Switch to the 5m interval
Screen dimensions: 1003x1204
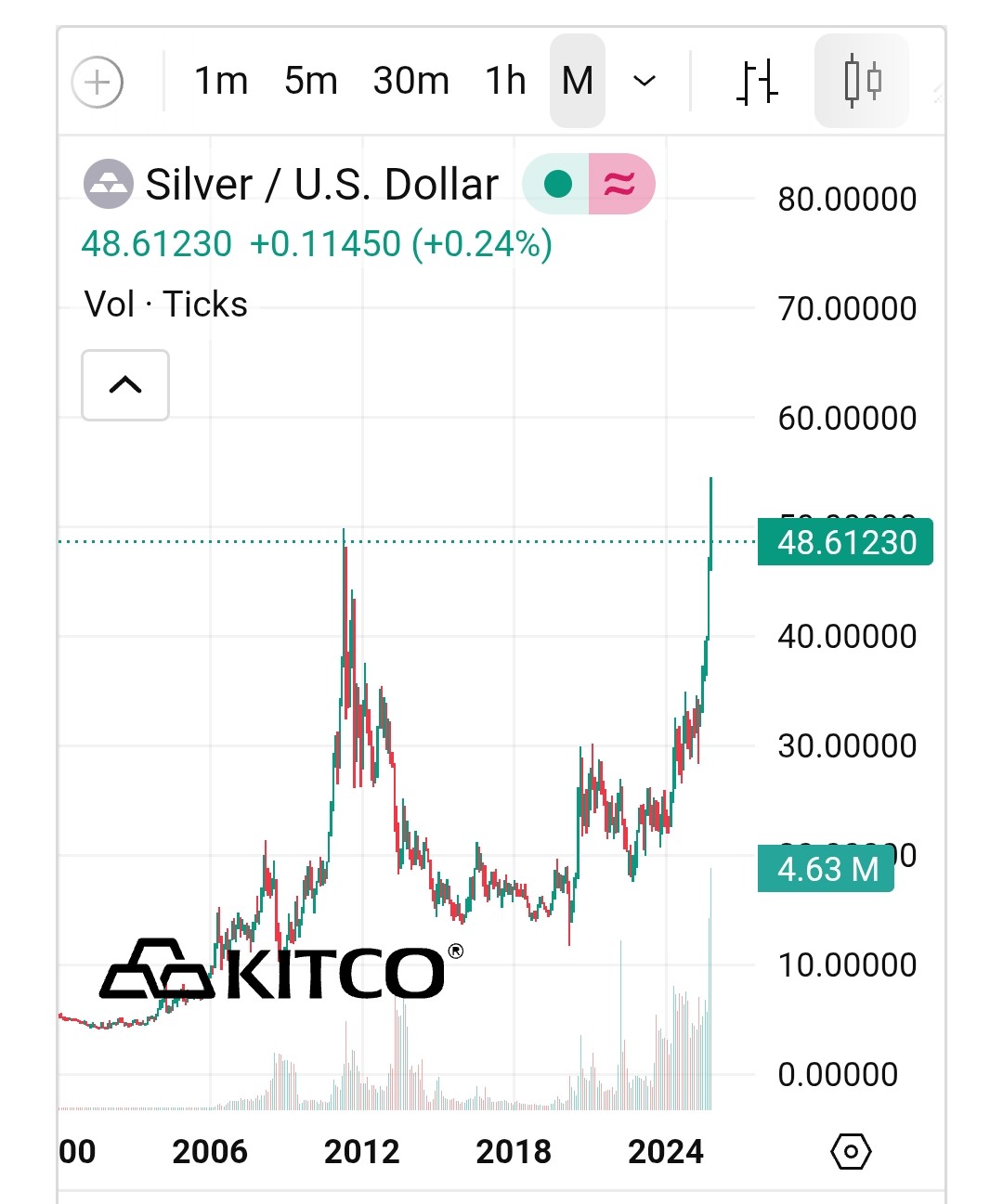[310, 82]
